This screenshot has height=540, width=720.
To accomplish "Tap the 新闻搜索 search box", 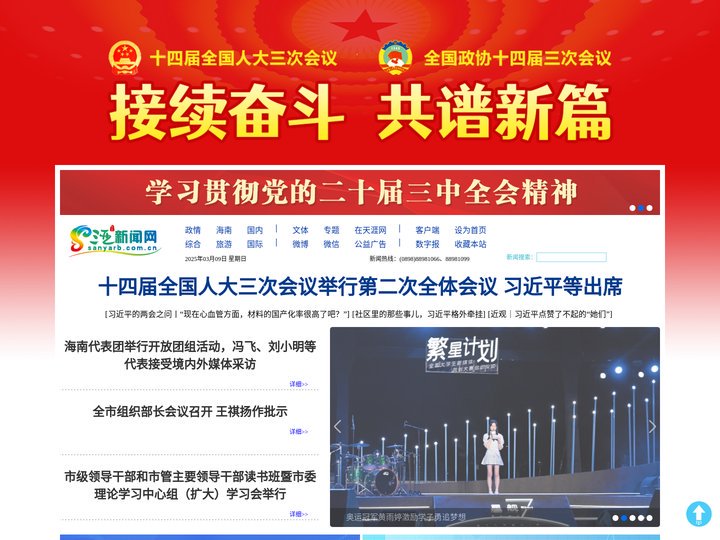I will (x=570, y=257).
